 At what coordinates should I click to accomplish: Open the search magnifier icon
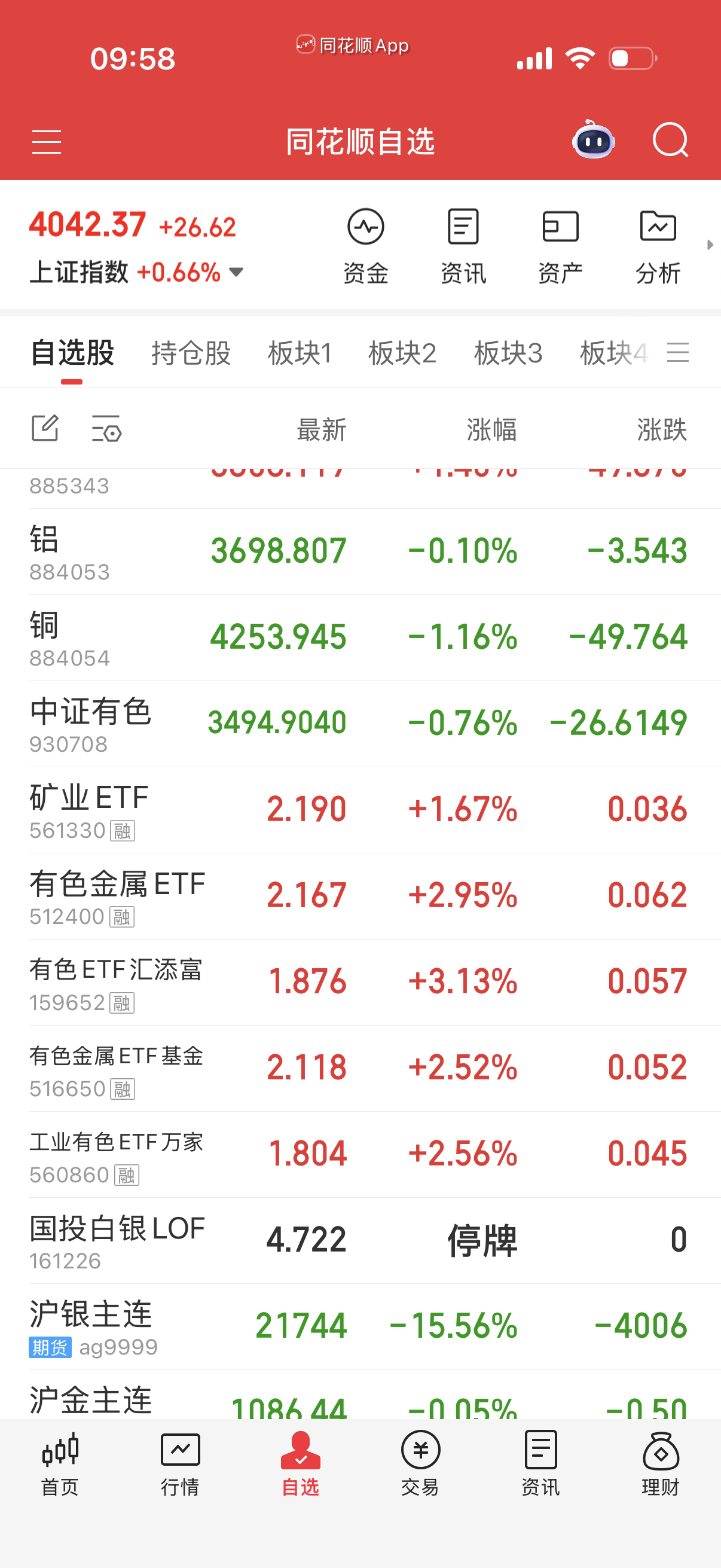click(x=671, y=141)
